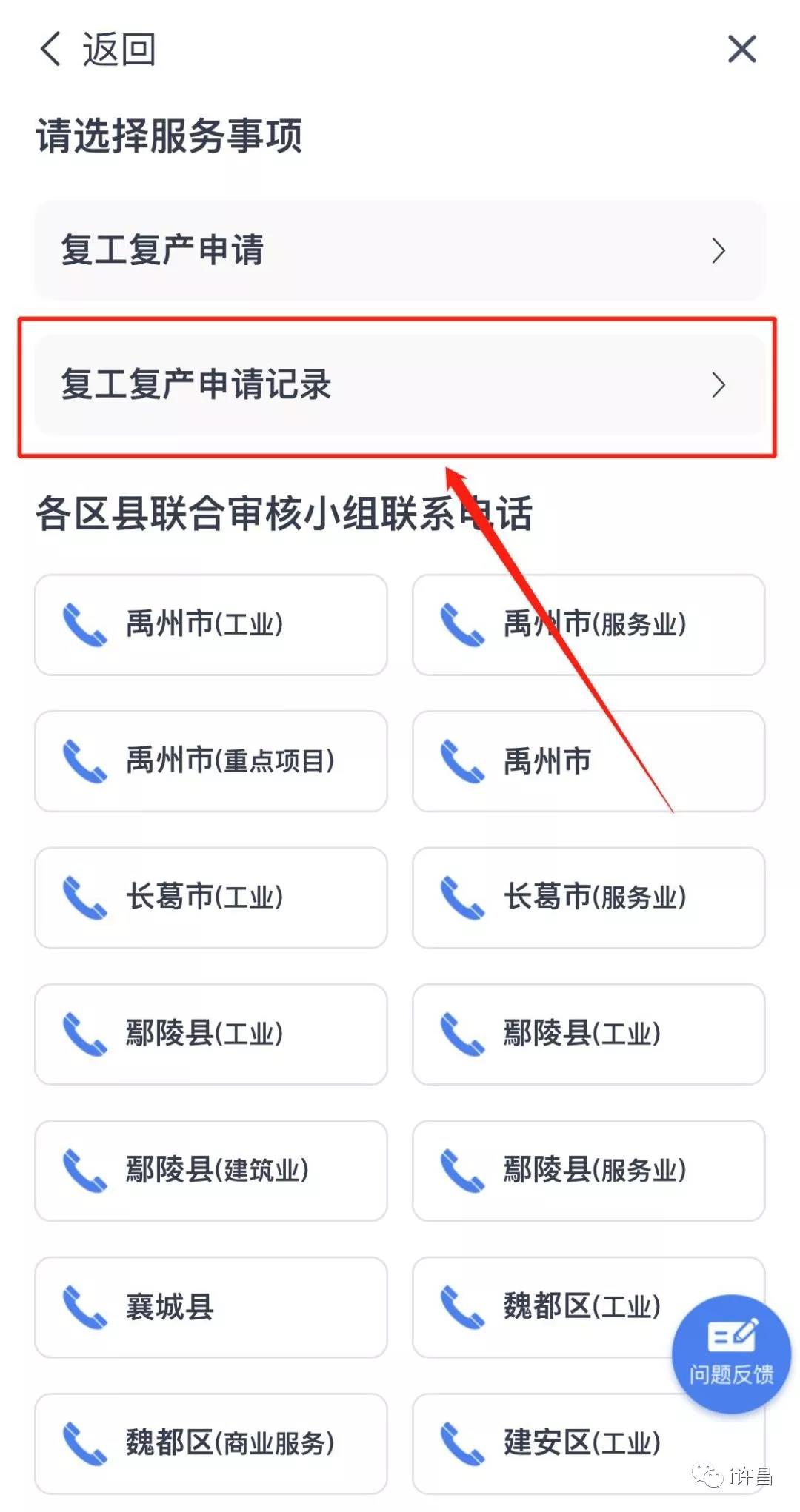This screenshot has height=1512, width=800.
Task: Call 鄢陵县(建筑业) contact
Action: point(211,1171)
